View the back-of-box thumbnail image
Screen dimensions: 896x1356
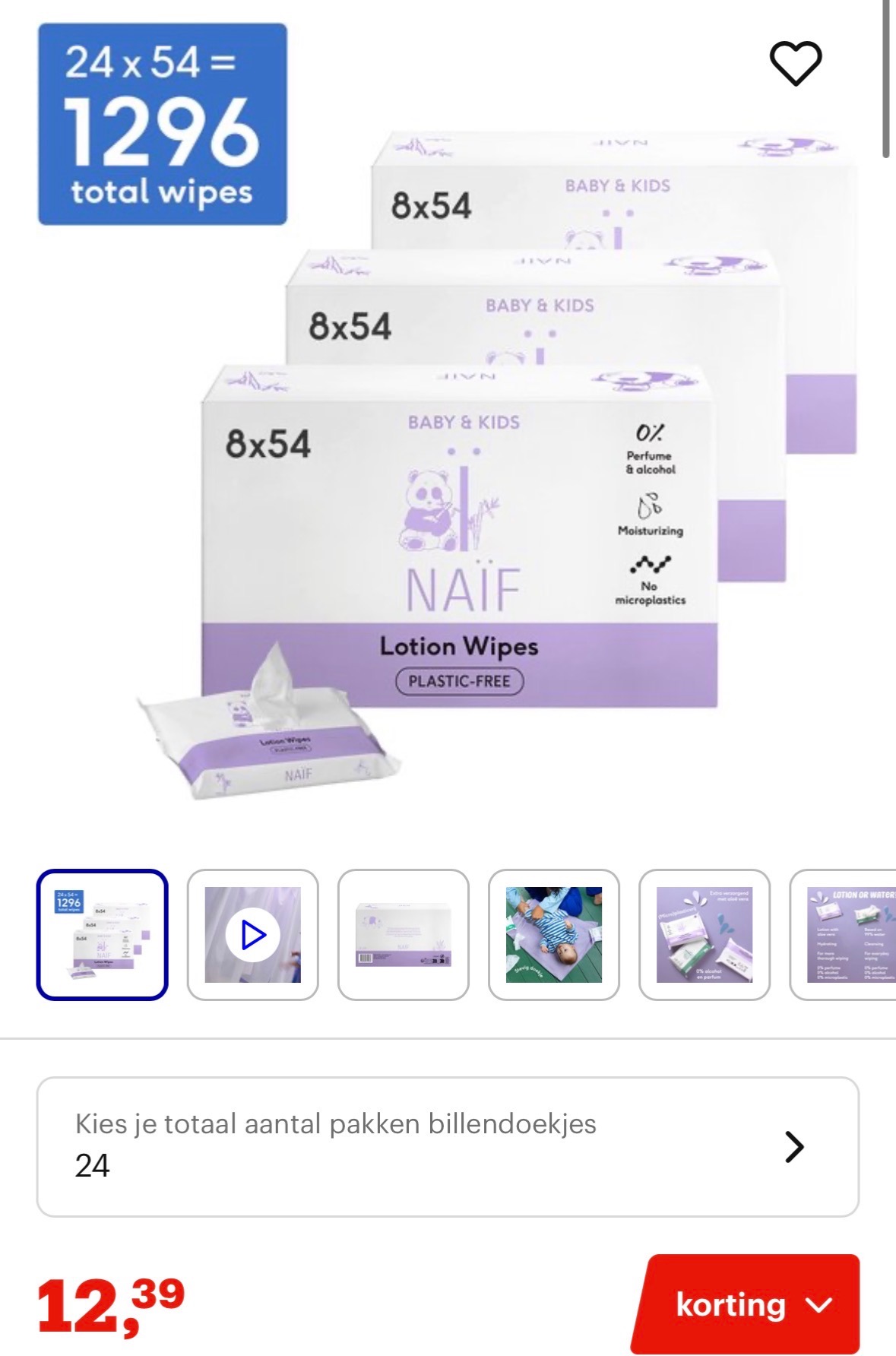[x=404, y=934]
